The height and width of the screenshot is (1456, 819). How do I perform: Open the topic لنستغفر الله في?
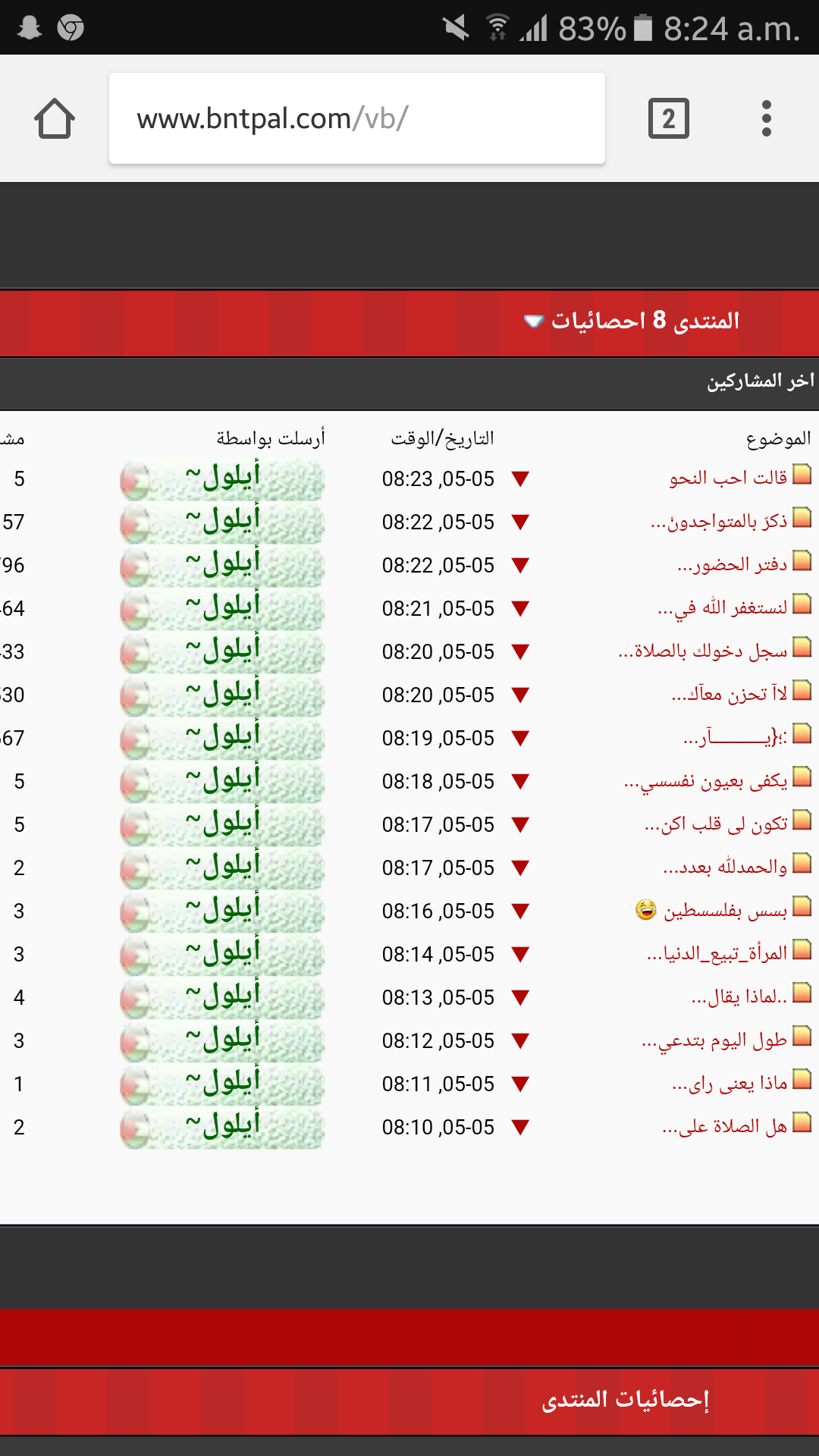point(722,608)
